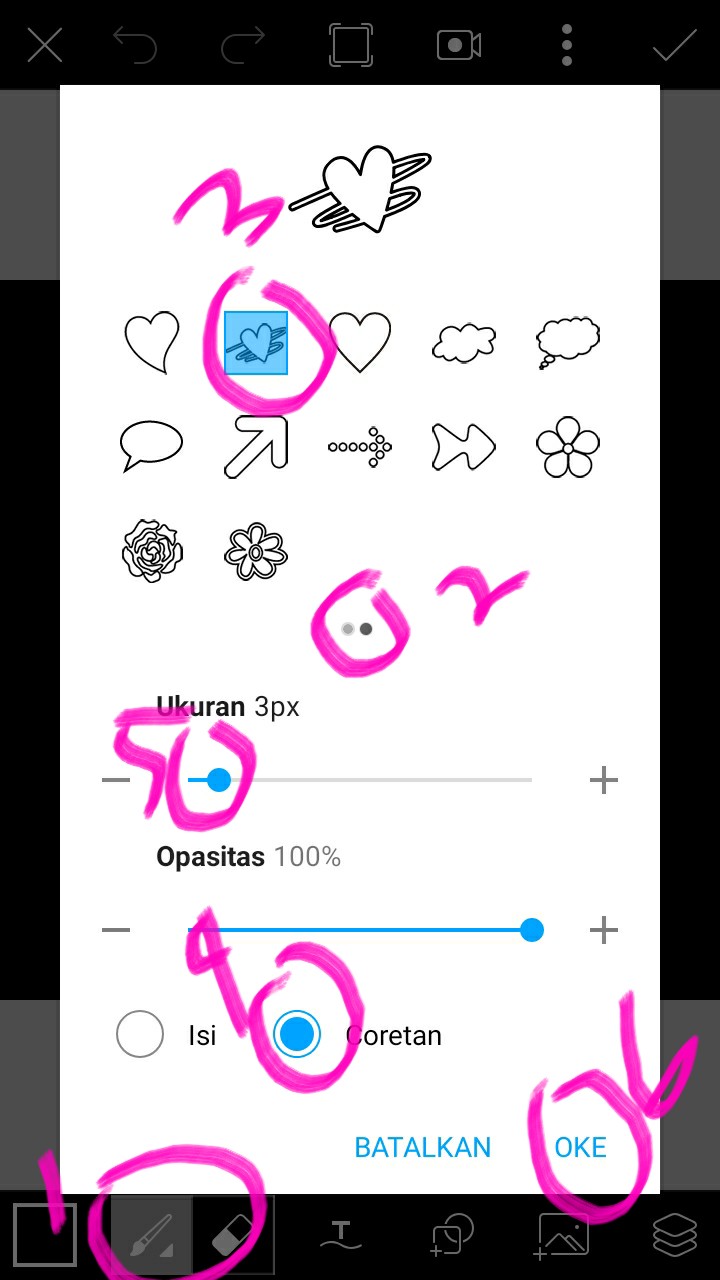The width and height of the screenshot is (720, 1280).
Task: Decrease Ukuran with the minus button
Action: pos(116,780)
